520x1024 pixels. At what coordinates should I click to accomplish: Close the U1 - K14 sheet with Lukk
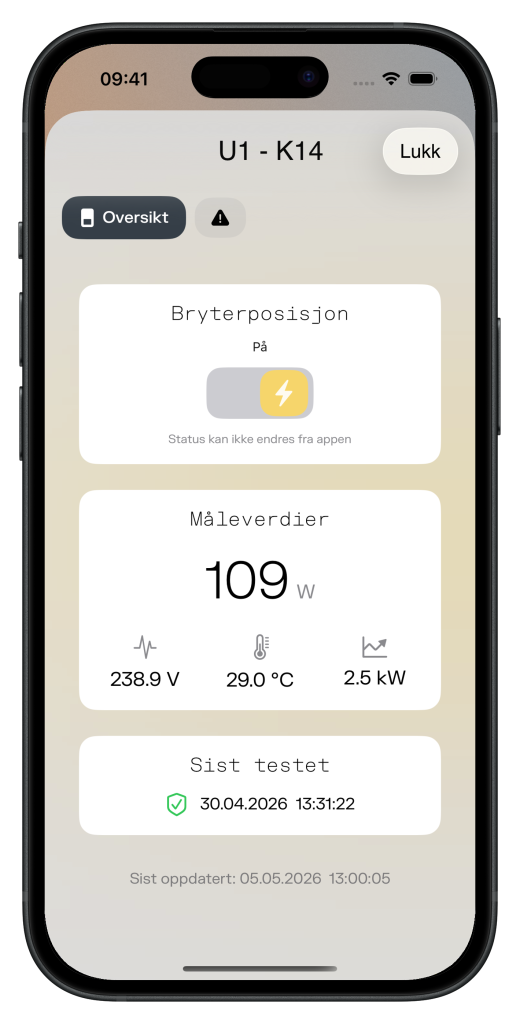(x=420, y=152)
